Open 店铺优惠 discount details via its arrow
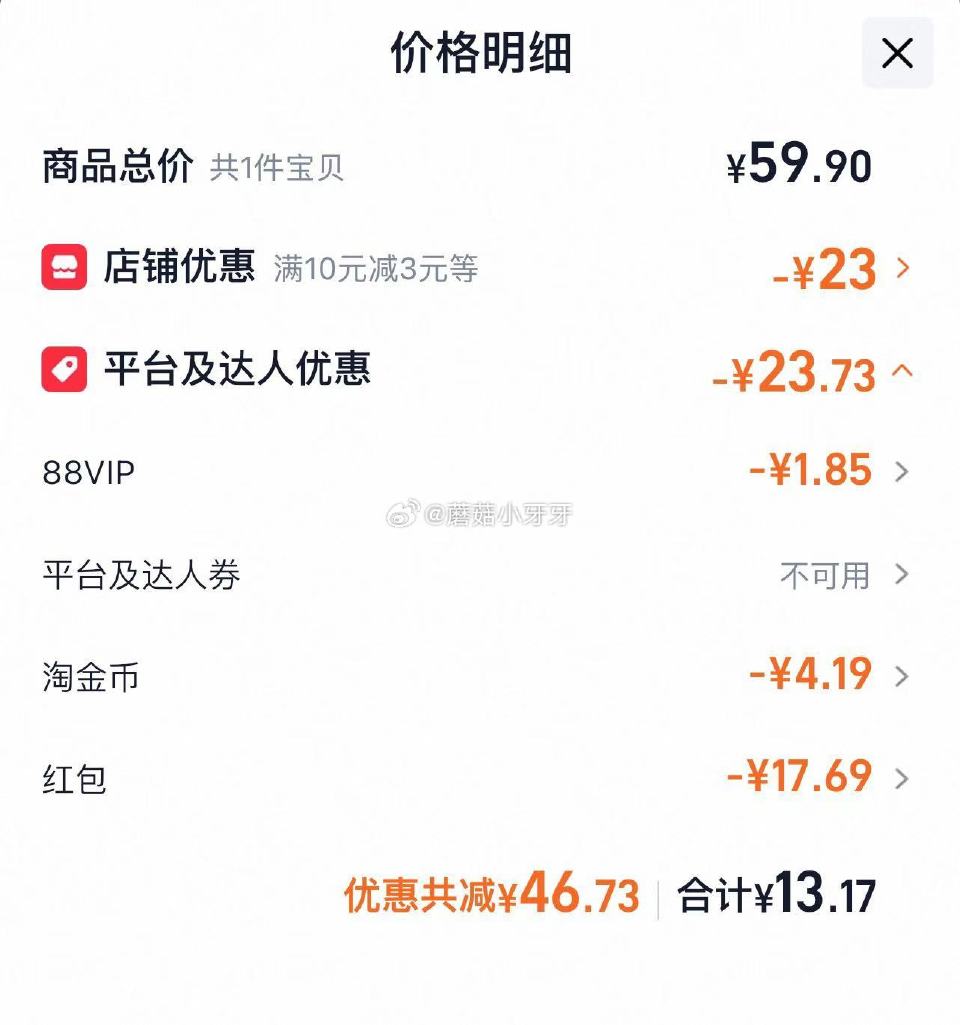 (903, 266)
